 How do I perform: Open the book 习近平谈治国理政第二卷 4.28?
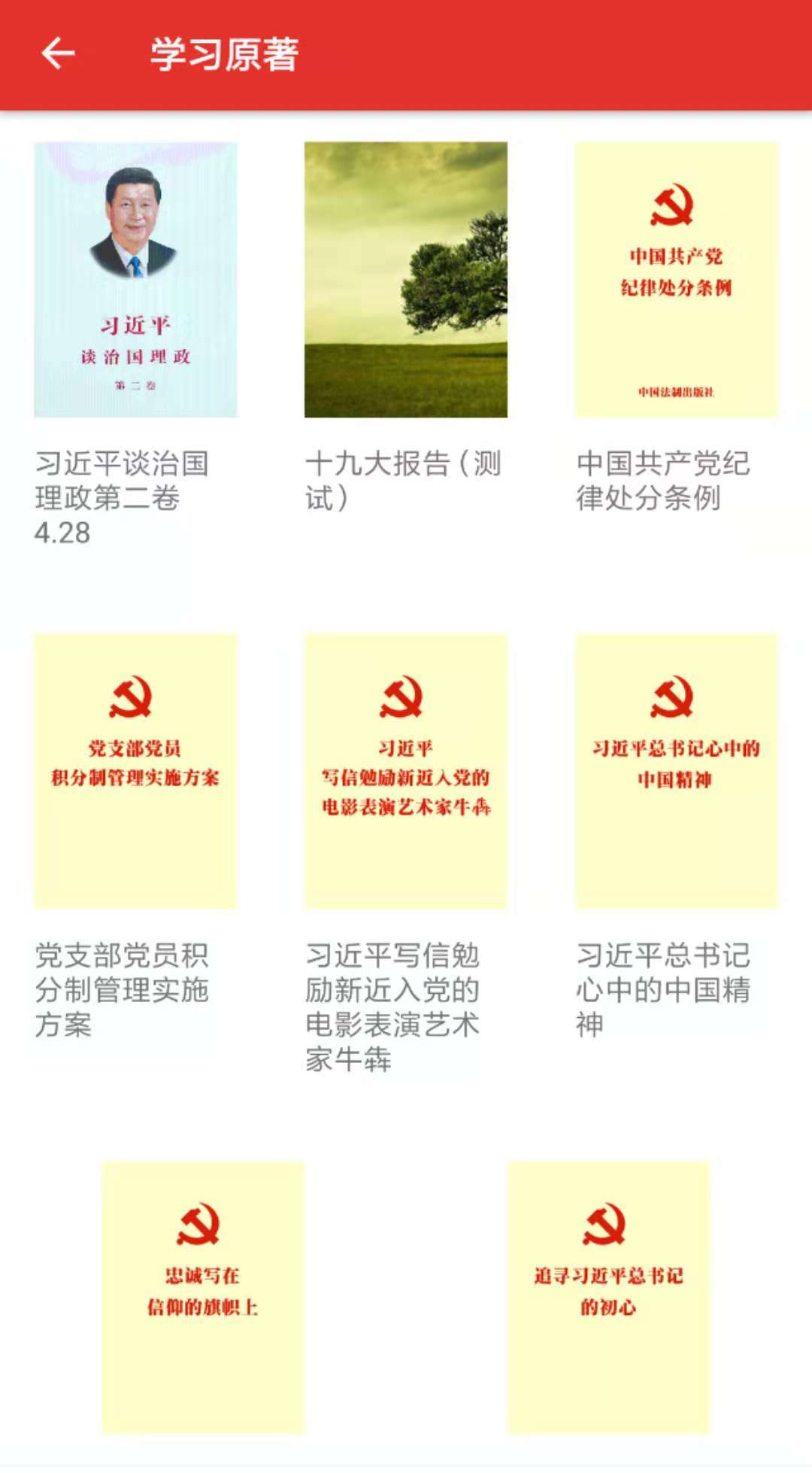tap(135, 280)
